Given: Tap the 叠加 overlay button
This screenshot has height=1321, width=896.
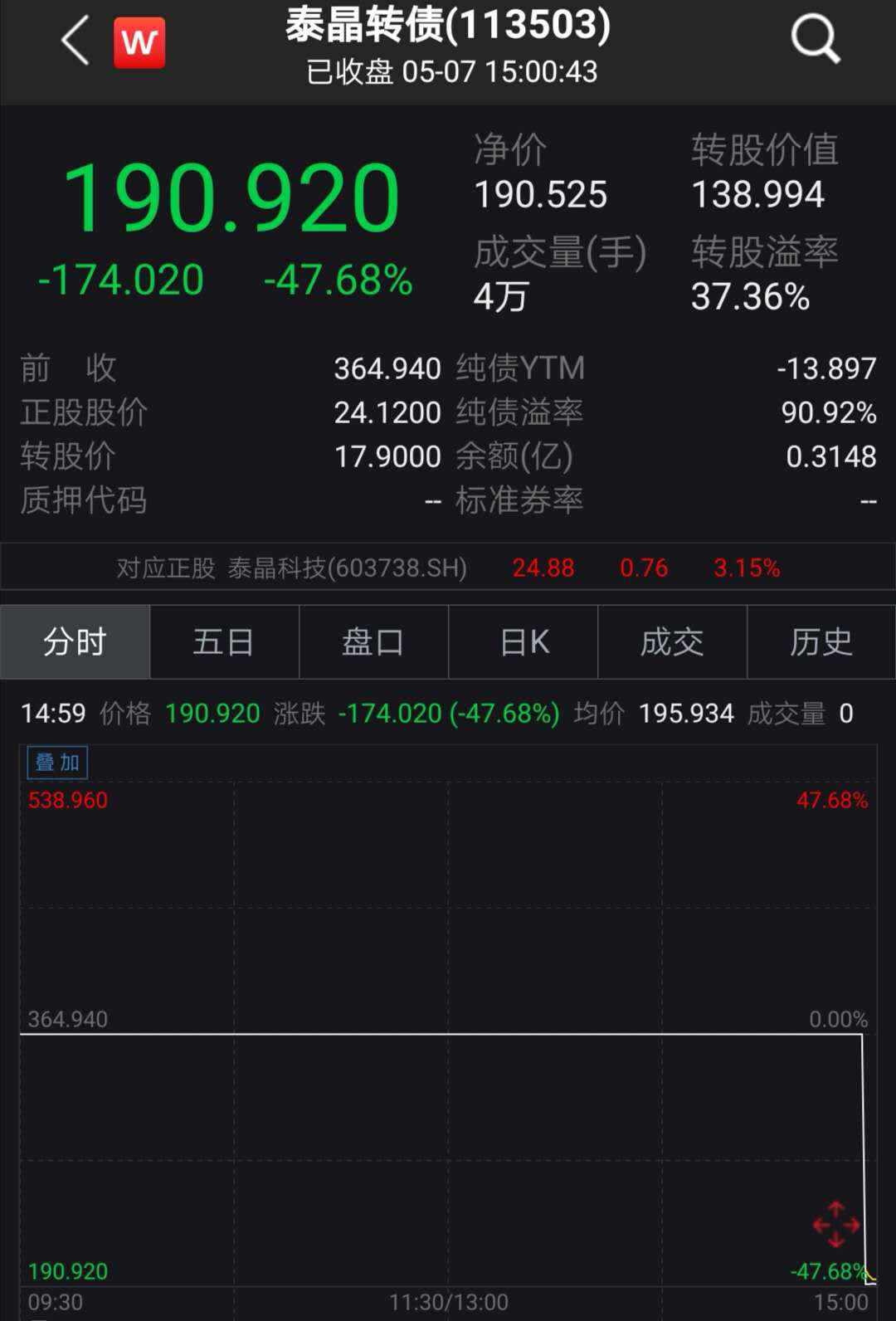Looking at the screenshot, I should (x=57, y=762).
